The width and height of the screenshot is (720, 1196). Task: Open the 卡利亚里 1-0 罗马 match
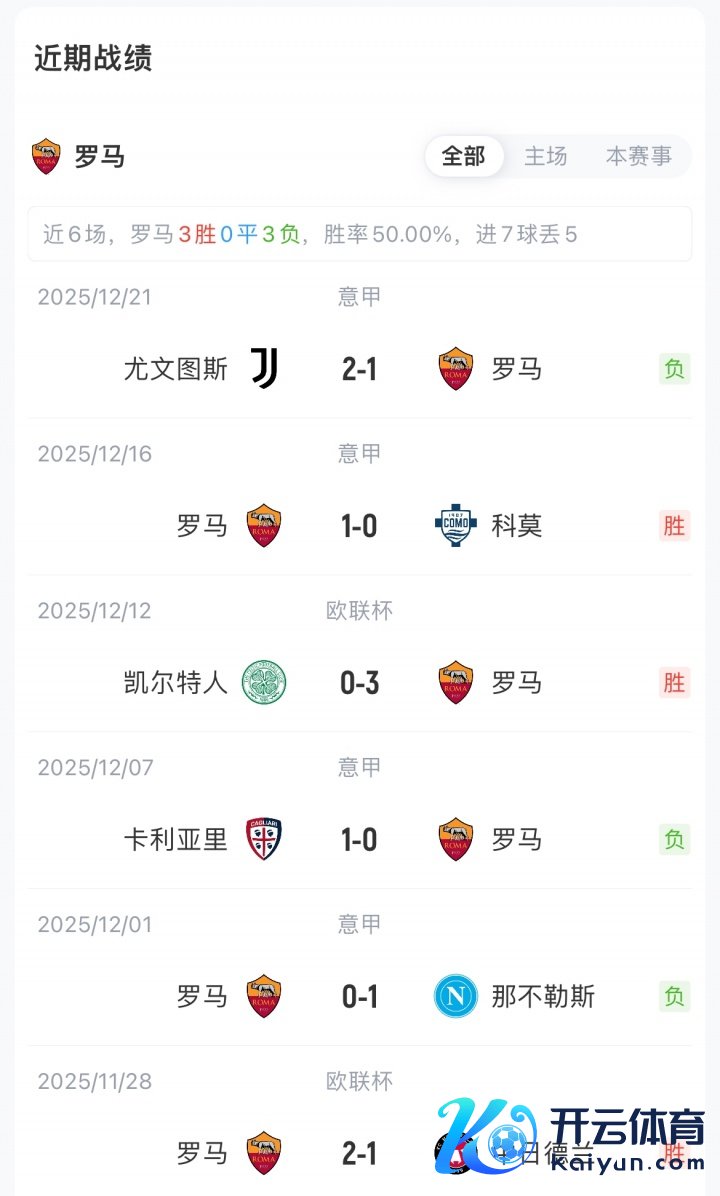click(359, 840)
